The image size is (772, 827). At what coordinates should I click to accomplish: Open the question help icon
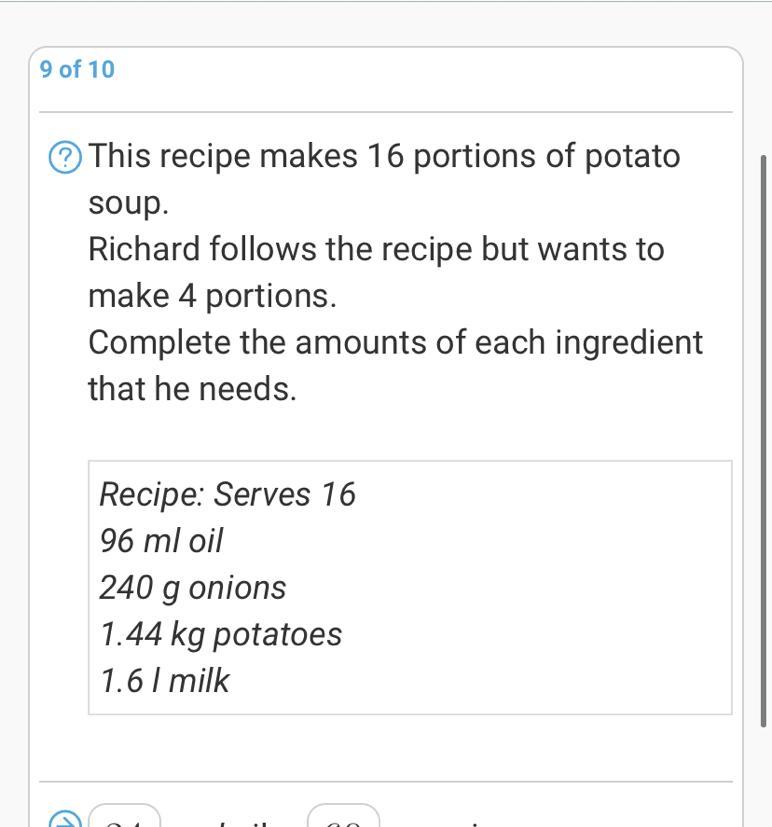click(x=65, y=157)
